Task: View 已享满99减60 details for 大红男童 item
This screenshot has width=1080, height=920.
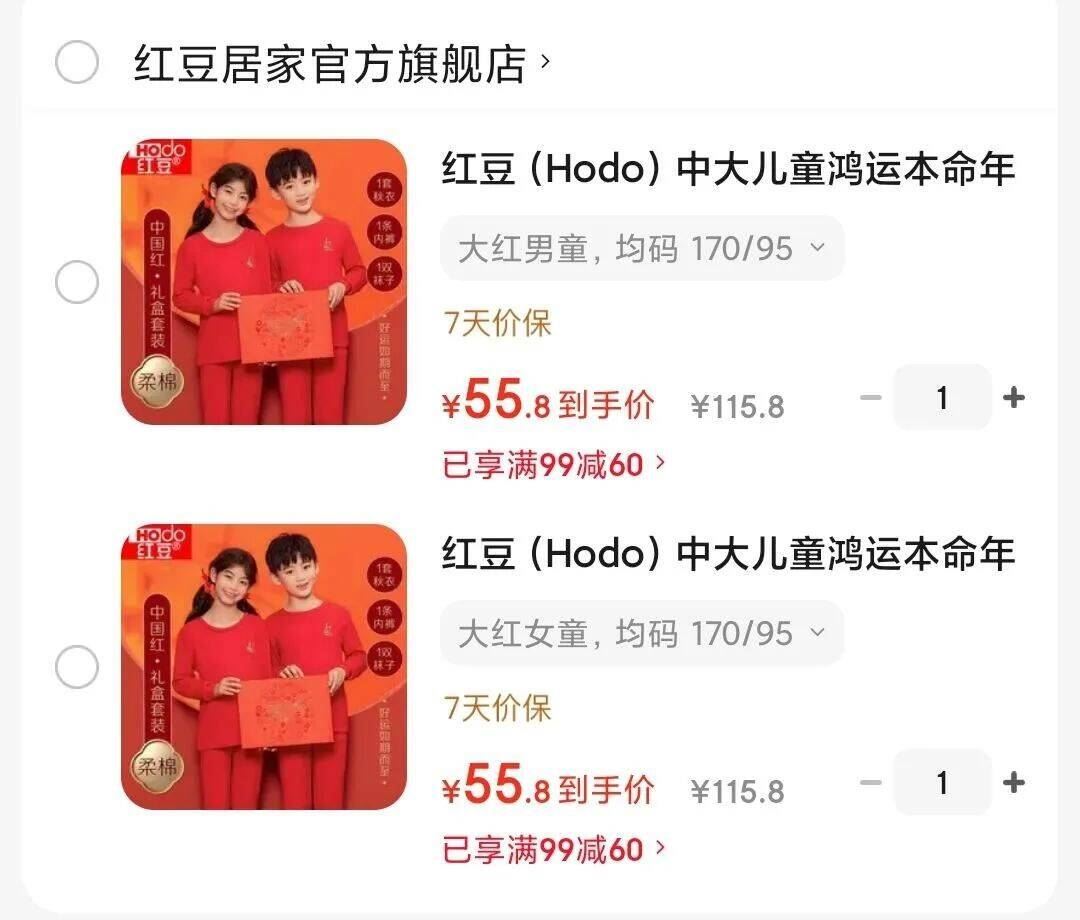Action: pos(554,464)
